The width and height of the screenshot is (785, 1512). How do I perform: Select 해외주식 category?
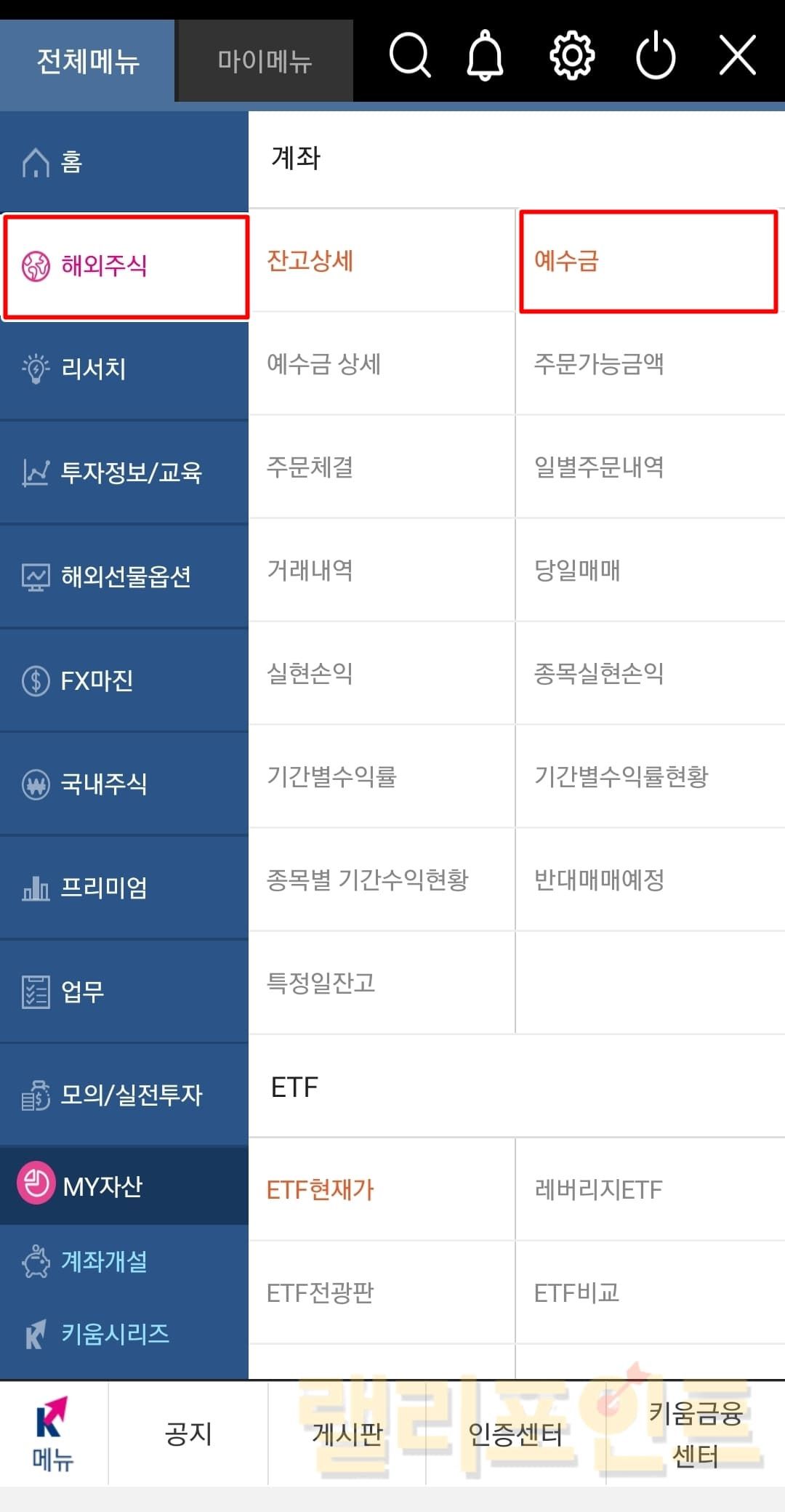pyautogui.click(x=125, y=266)
